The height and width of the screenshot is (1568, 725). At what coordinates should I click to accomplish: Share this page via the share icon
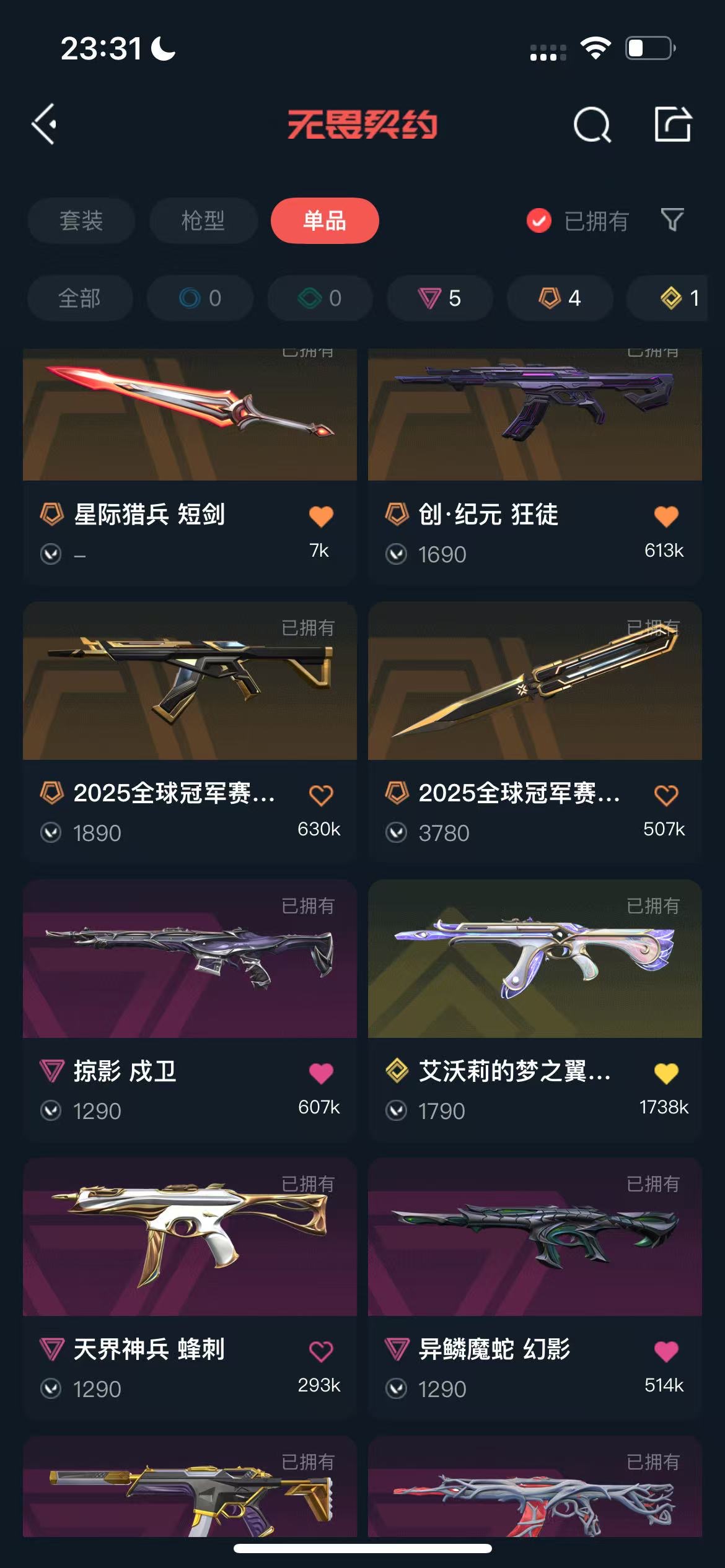(x=673, y=124)
